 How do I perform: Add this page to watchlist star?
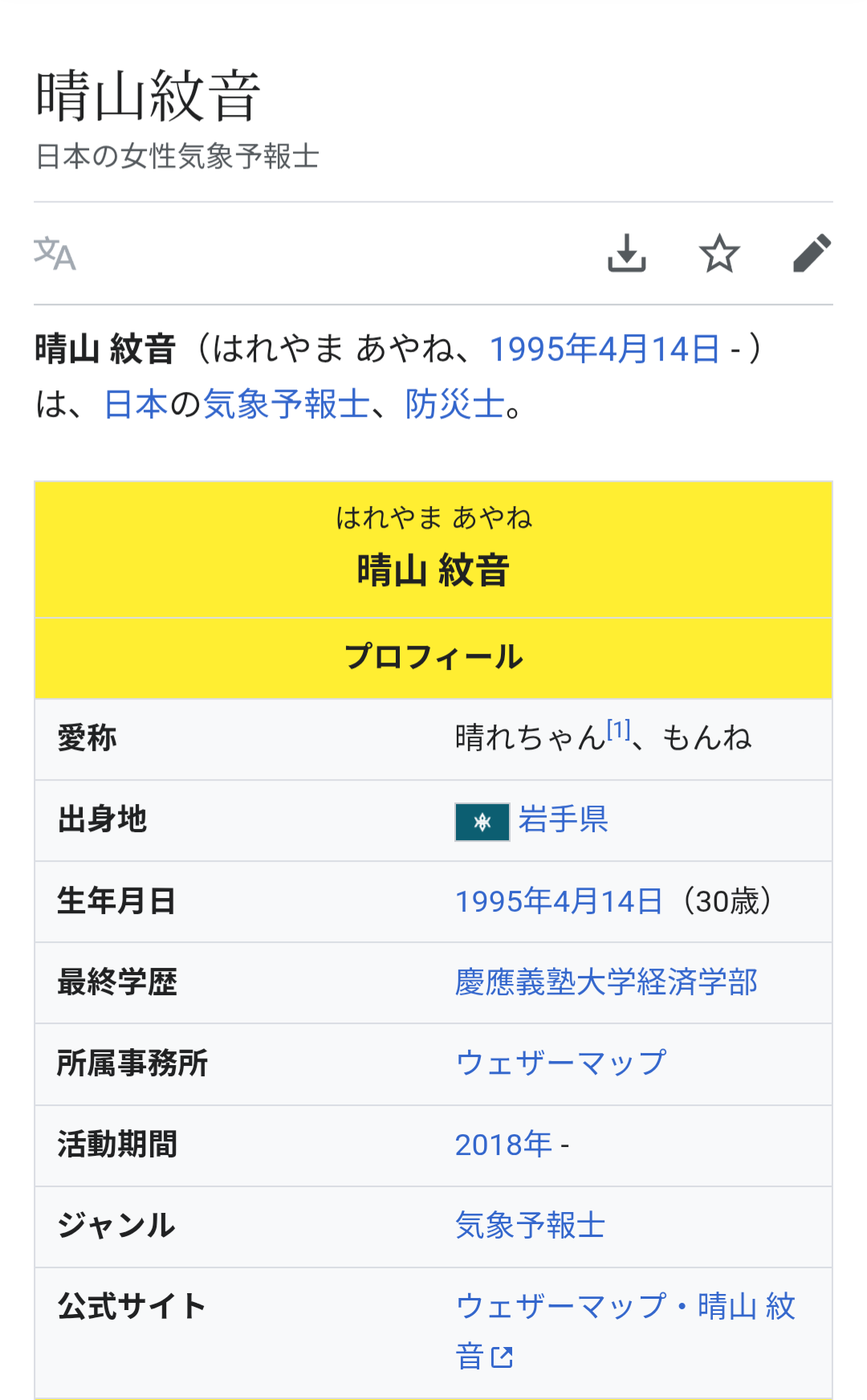pyautogui.click(x=718, y=254)
